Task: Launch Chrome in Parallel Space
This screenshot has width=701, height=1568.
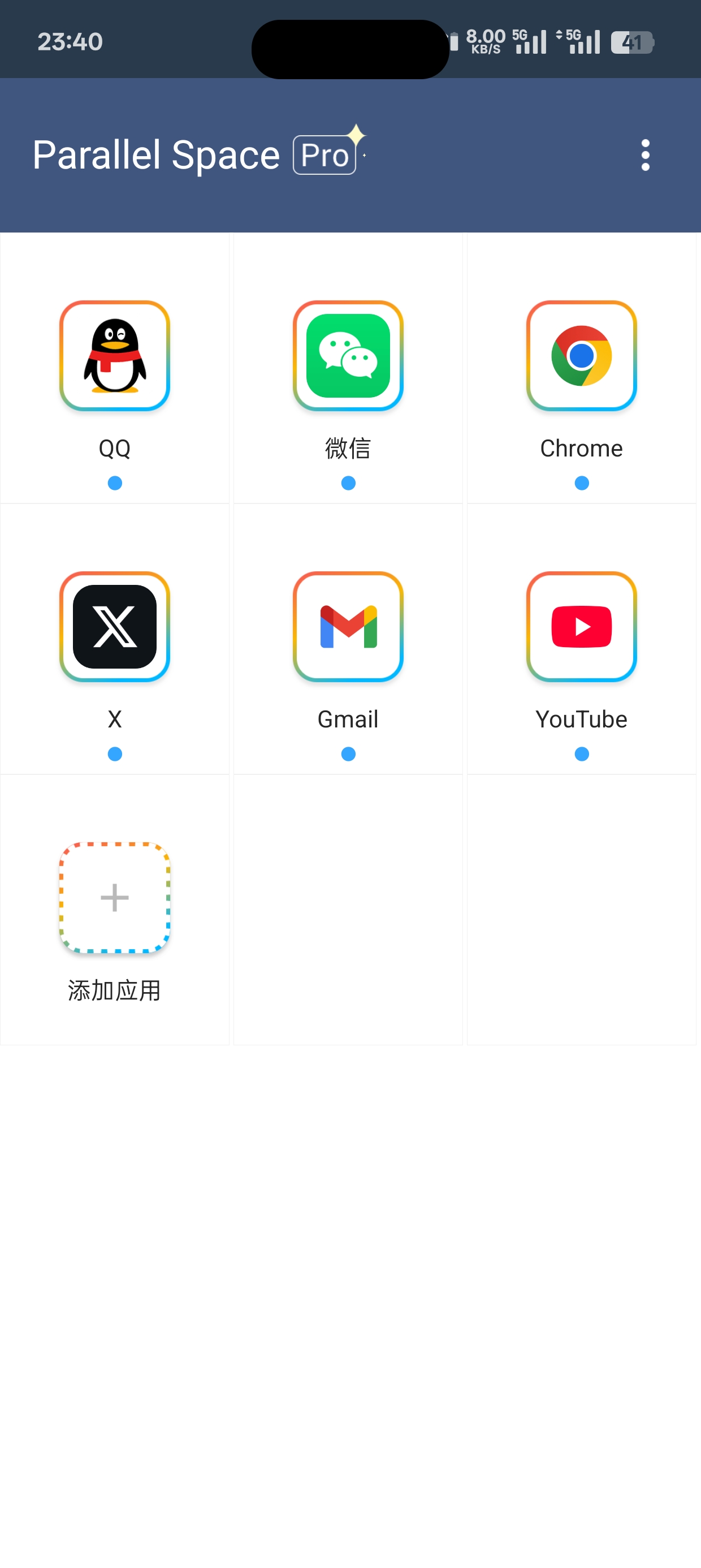Action: click(x=581, y=356)
